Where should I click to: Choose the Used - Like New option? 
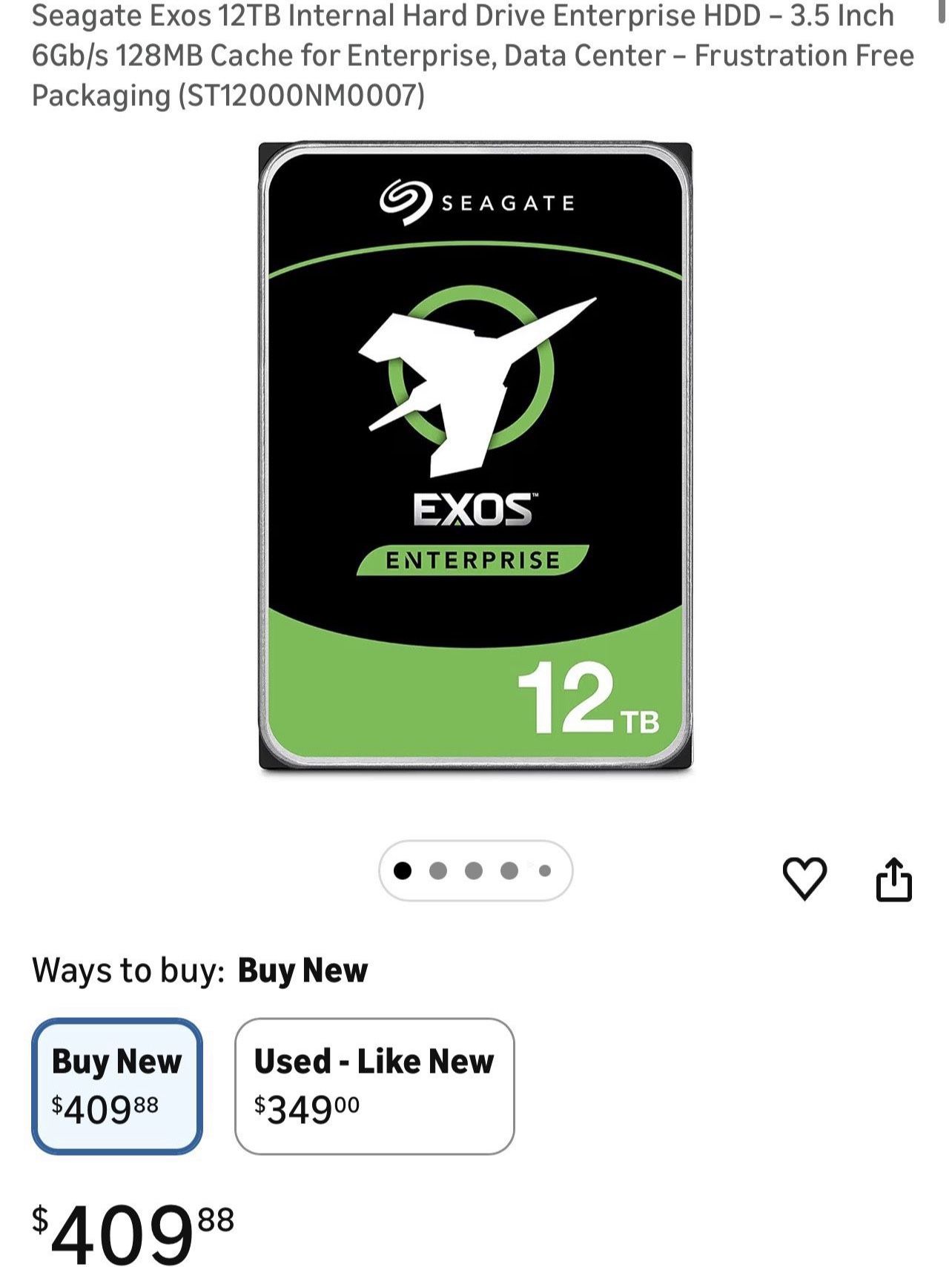(374, 1085)
